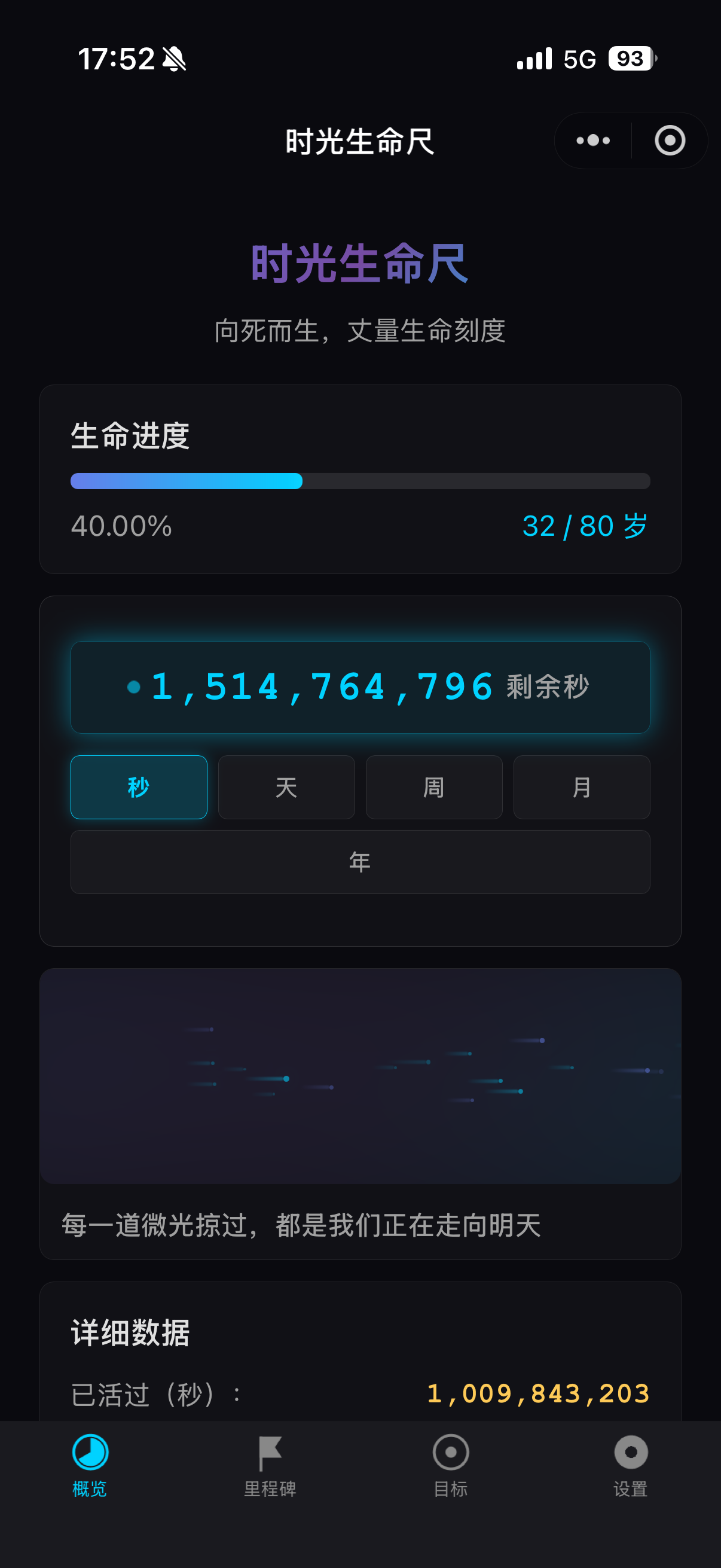This screenshot has width=721, height=1568.
Task: Tap the pie-chart overview icon in bottom bar
Action: coord(89,1453)
